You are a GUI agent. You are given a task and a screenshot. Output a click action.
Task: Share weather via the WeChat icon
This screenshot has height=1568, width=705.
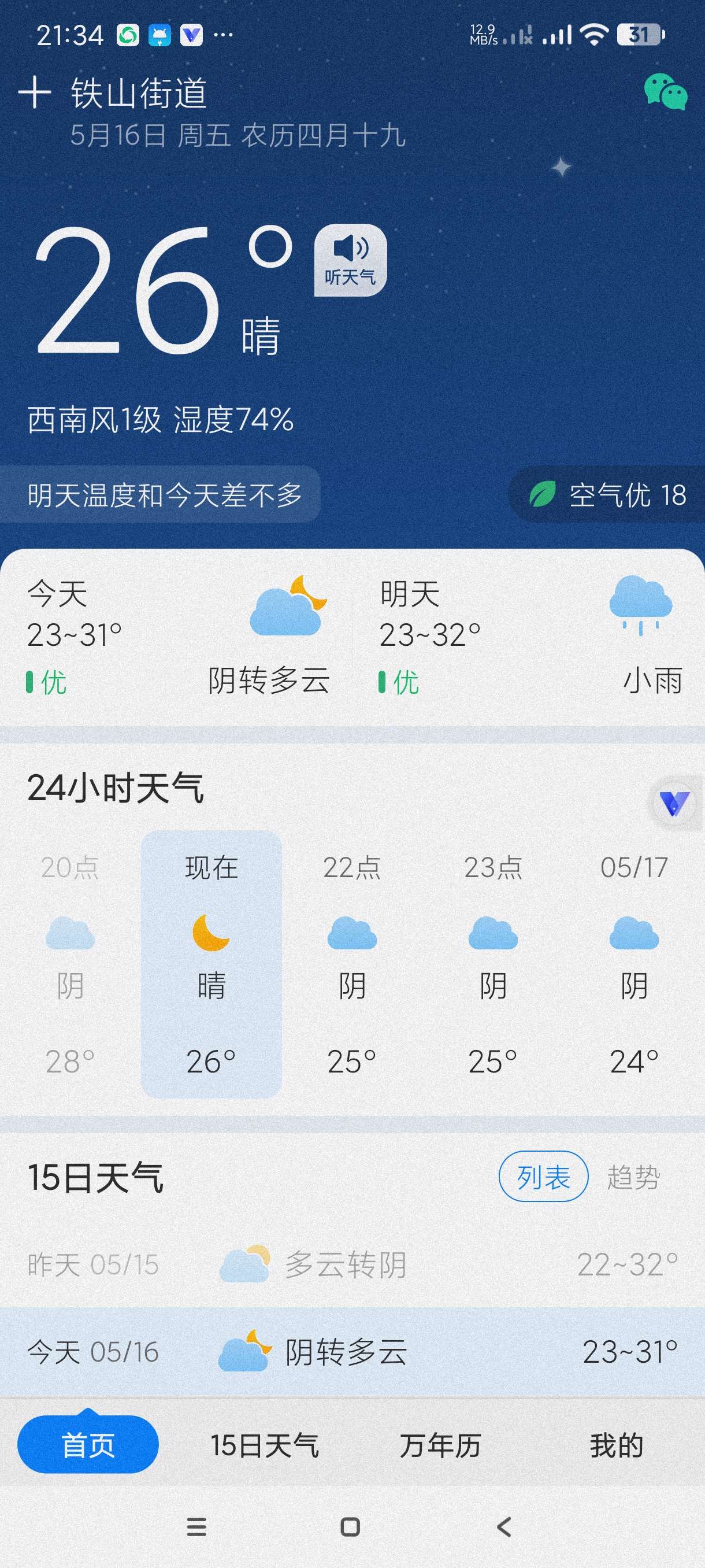(x=666, y=93)
